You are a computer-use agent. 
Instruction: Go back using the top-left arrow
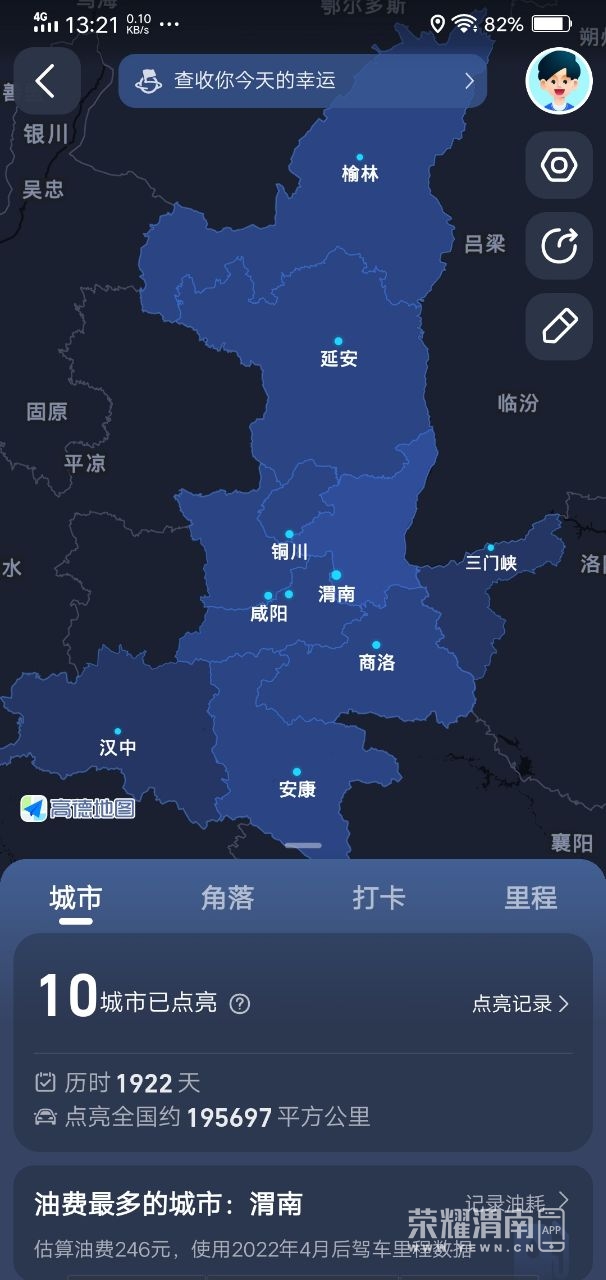(x=46, y=81)
